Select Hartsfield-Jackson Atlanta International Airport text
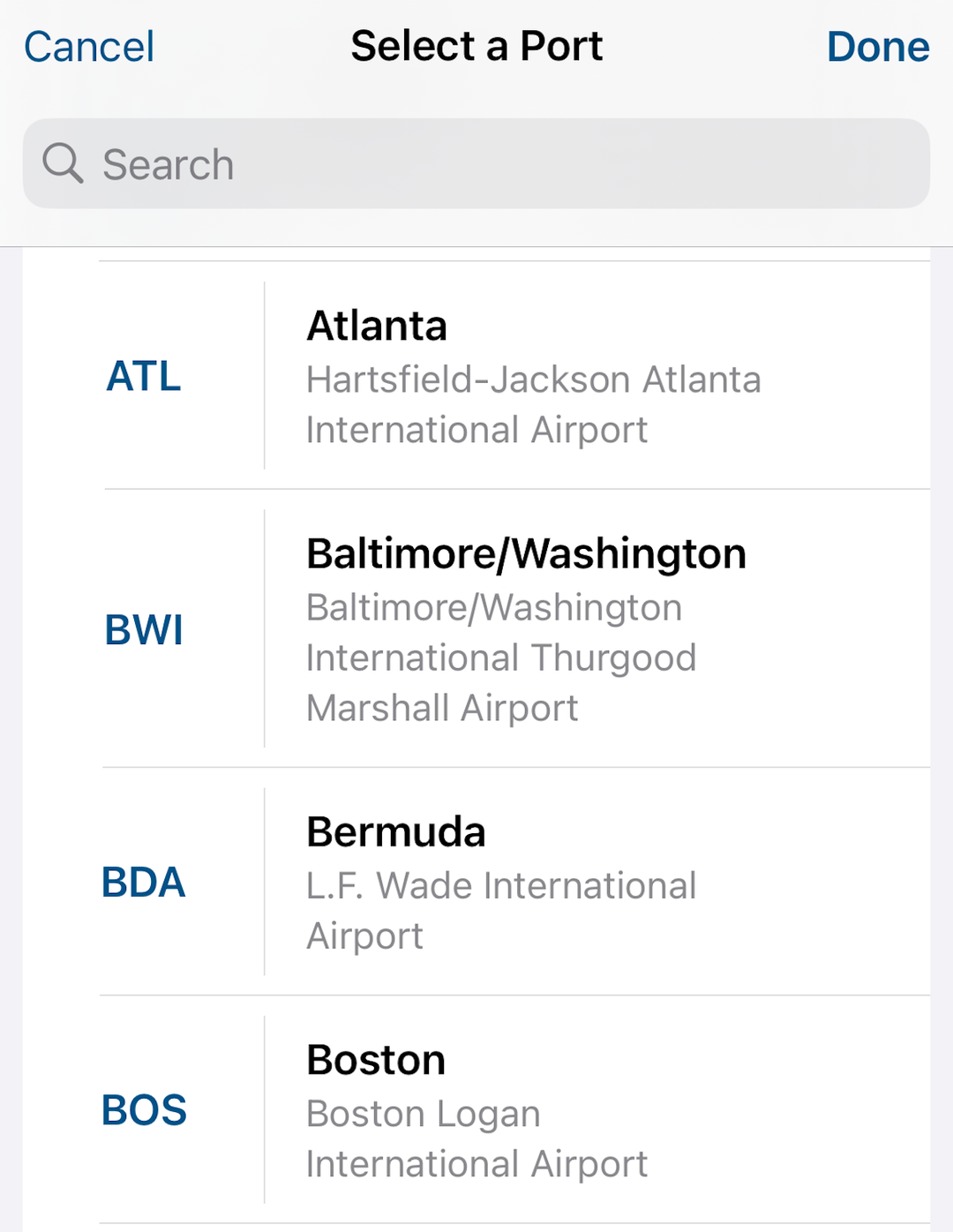The width and height of the screenshot is (953, 1232). 534,403
